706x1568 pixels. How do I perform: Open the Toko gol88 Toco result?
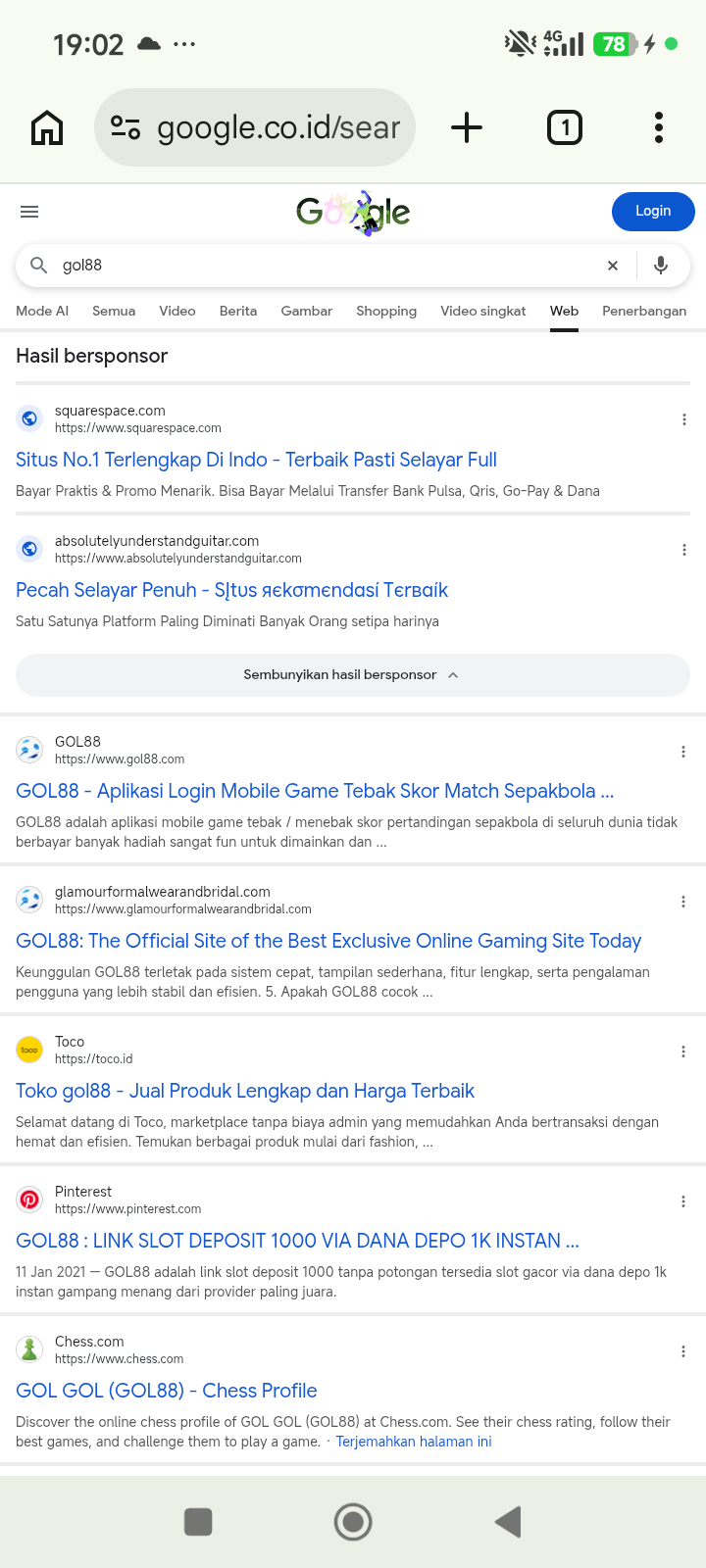tap(245, 1091)
